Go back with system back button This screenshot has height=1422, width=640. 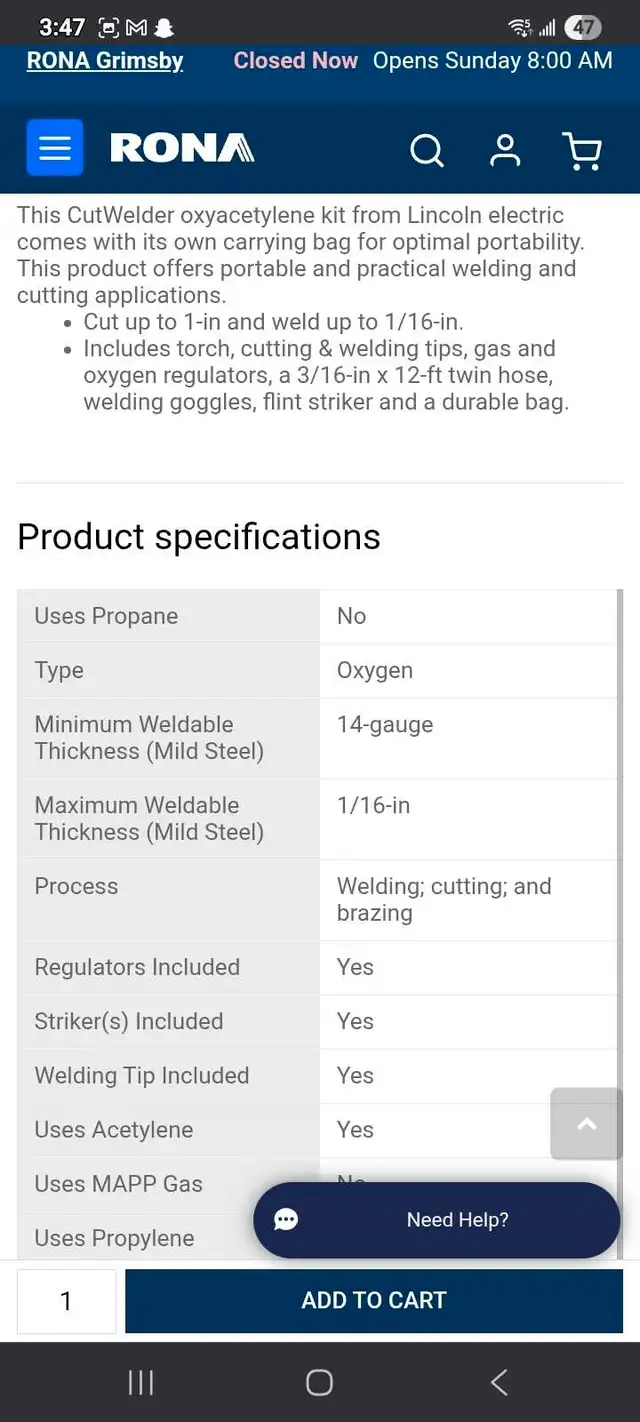[499, 1383]
